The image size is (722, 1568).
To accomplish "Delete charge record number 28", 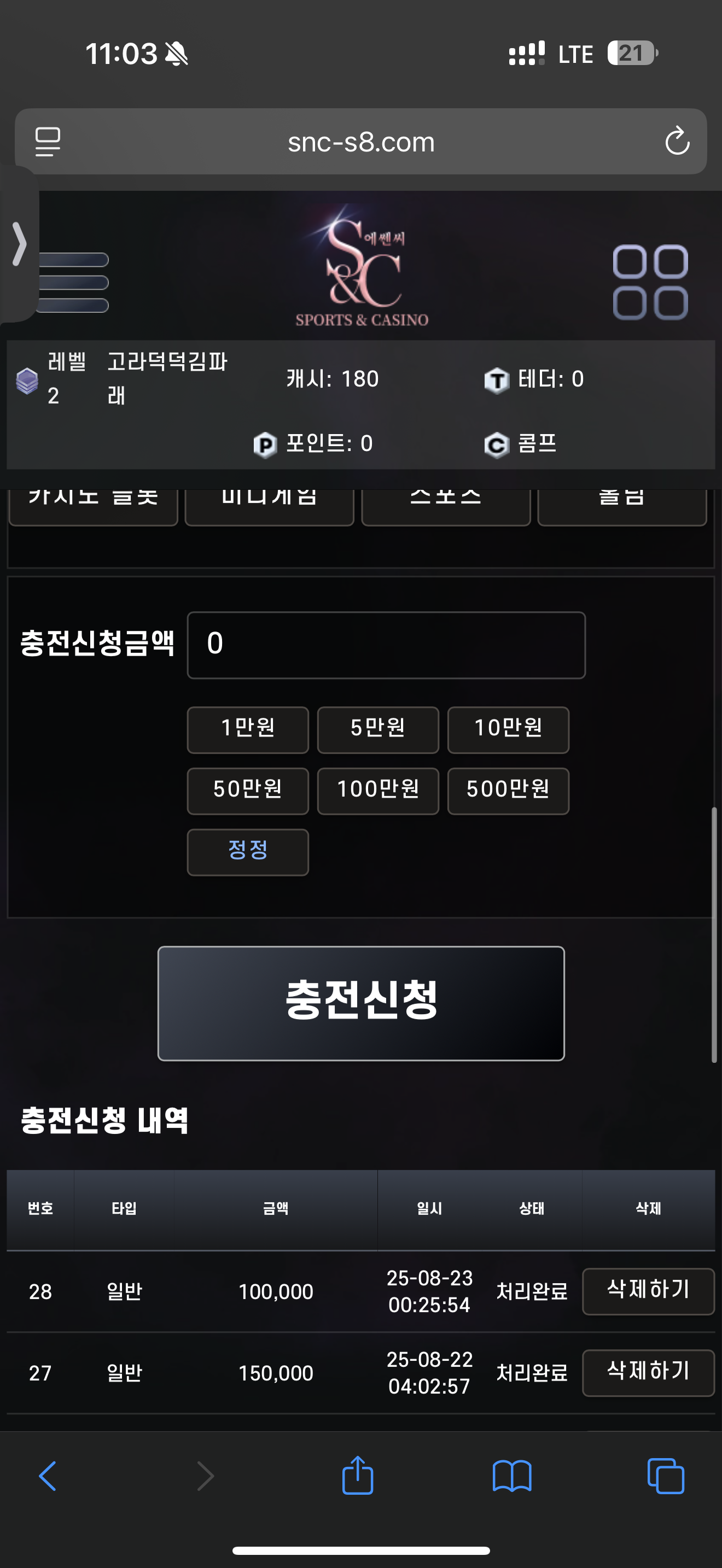I will click(x=648, y=1291).
